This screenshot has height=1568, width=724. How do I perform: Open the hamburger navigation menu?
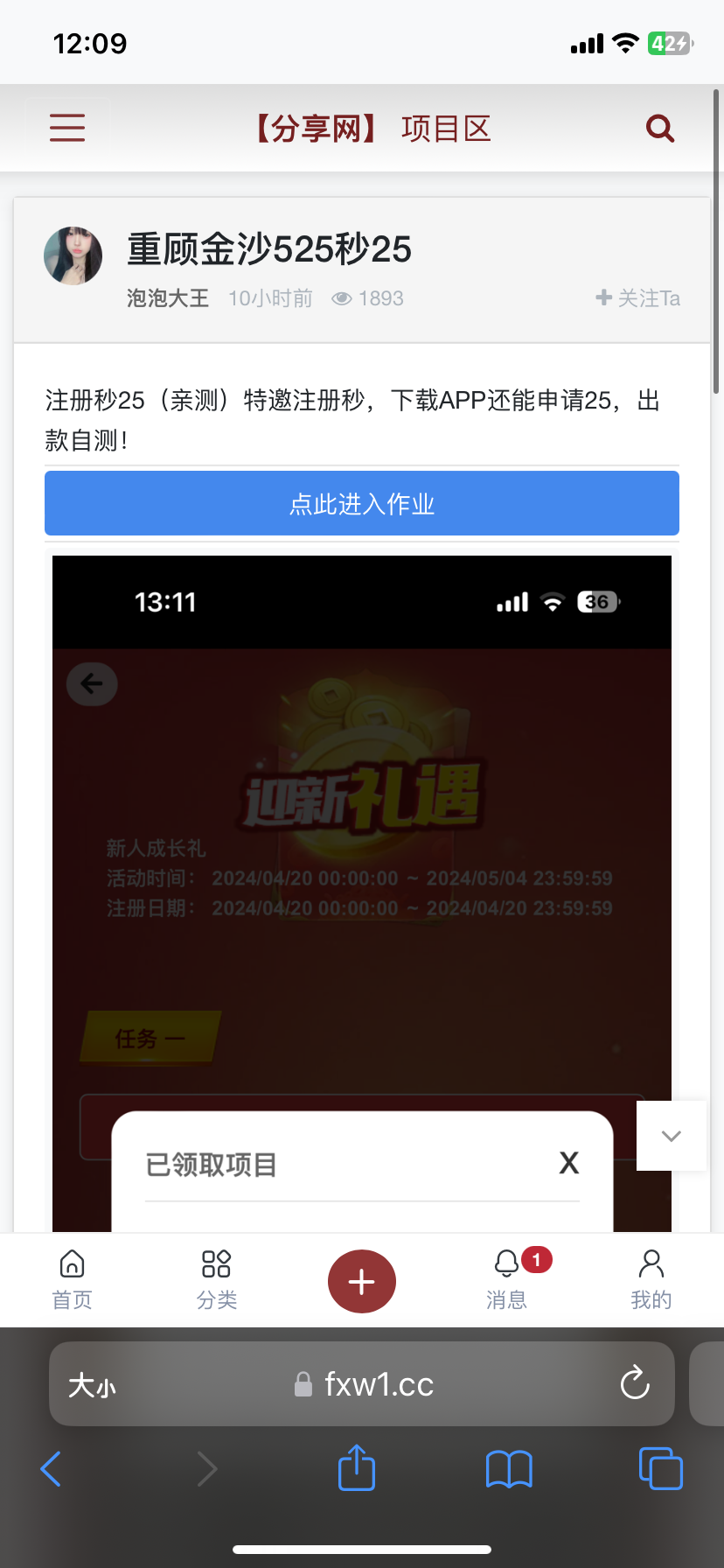(x=67, y=128)
